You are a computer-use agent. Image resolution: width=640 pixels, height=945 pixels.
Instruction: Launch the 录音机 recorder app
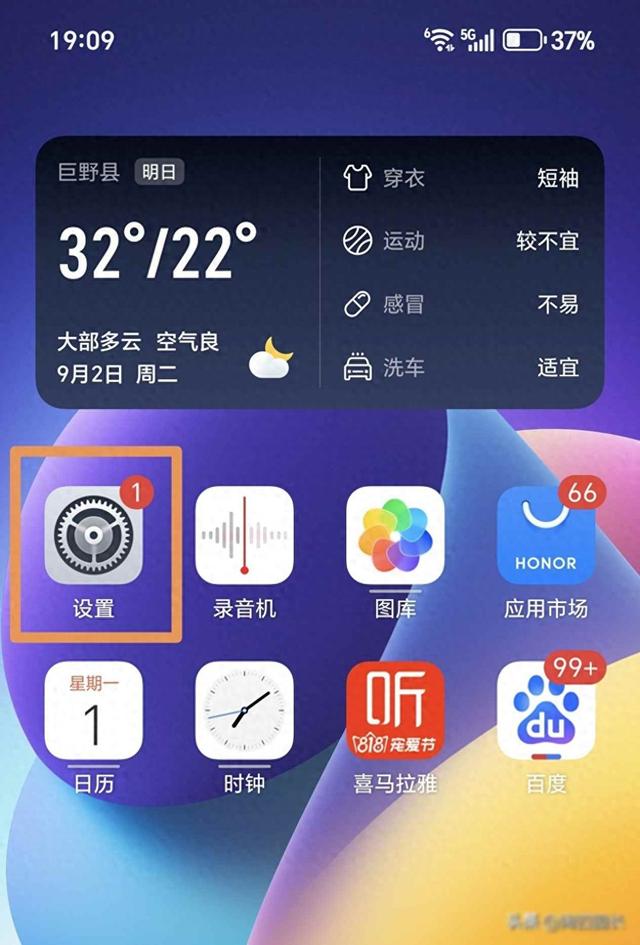click(x=244, y=536)
